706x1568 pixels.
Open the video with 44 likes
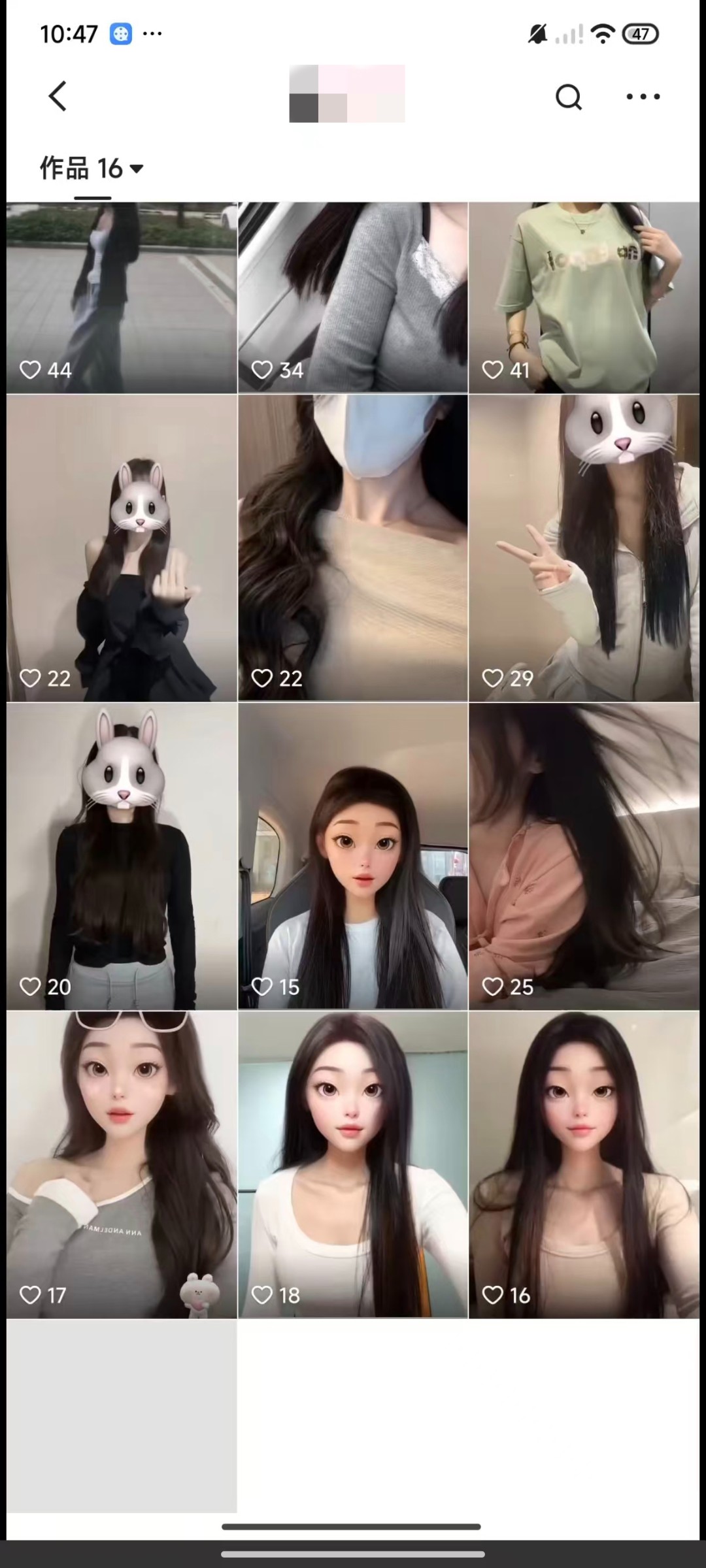click(x=122, y=297)
